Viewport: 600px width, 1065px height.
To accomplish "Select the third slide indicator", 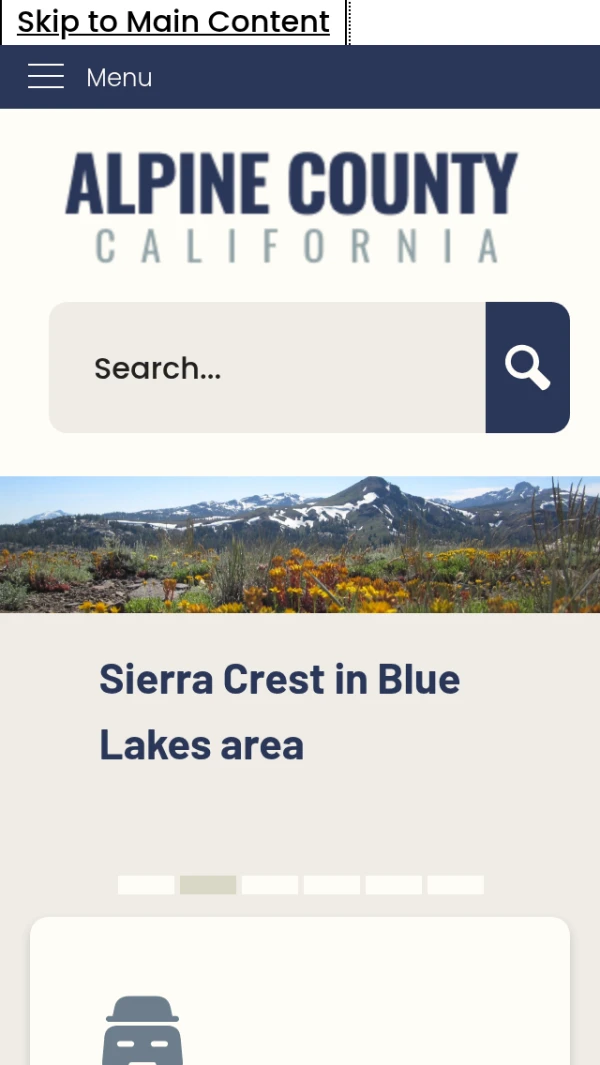I will (270, 885).
